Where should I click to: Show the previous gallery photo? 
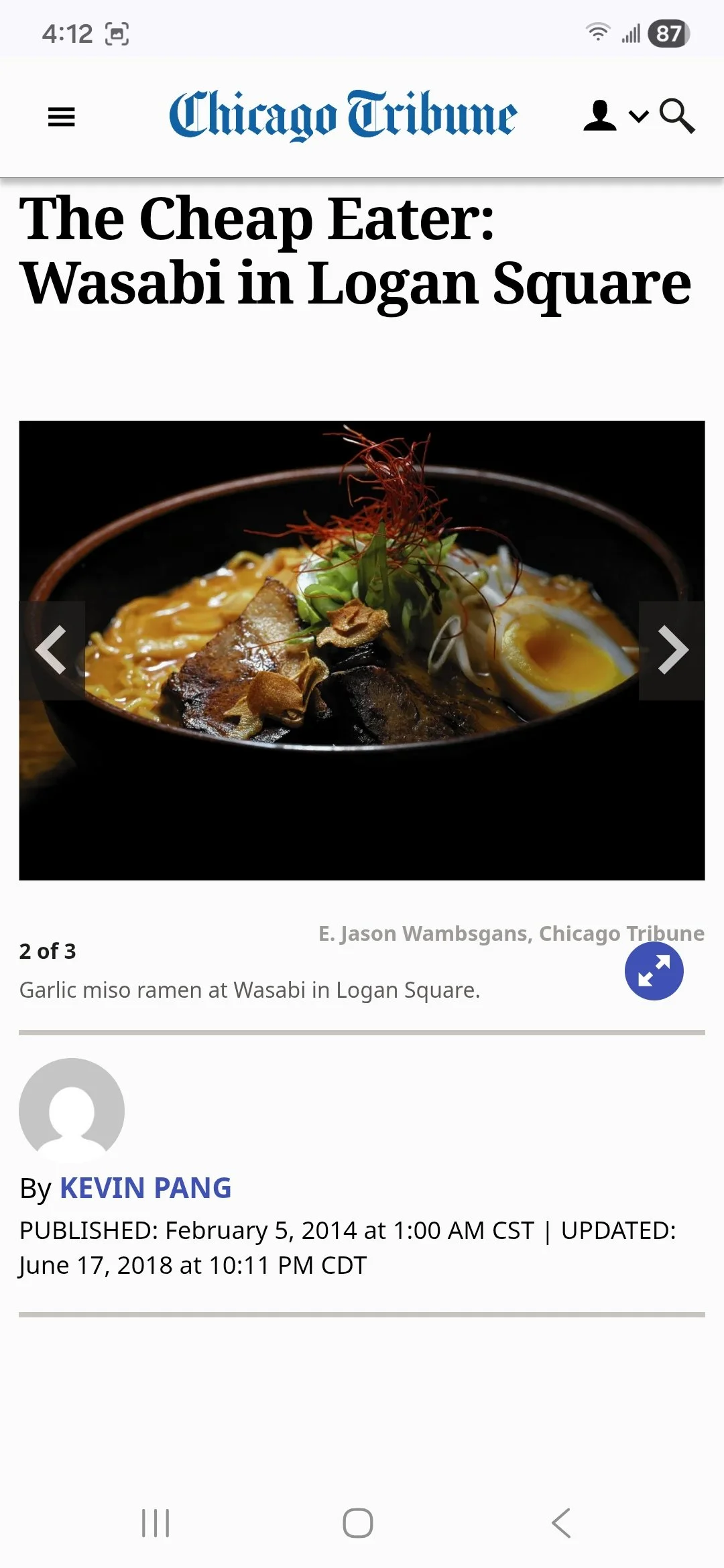[x=52, y=650]
